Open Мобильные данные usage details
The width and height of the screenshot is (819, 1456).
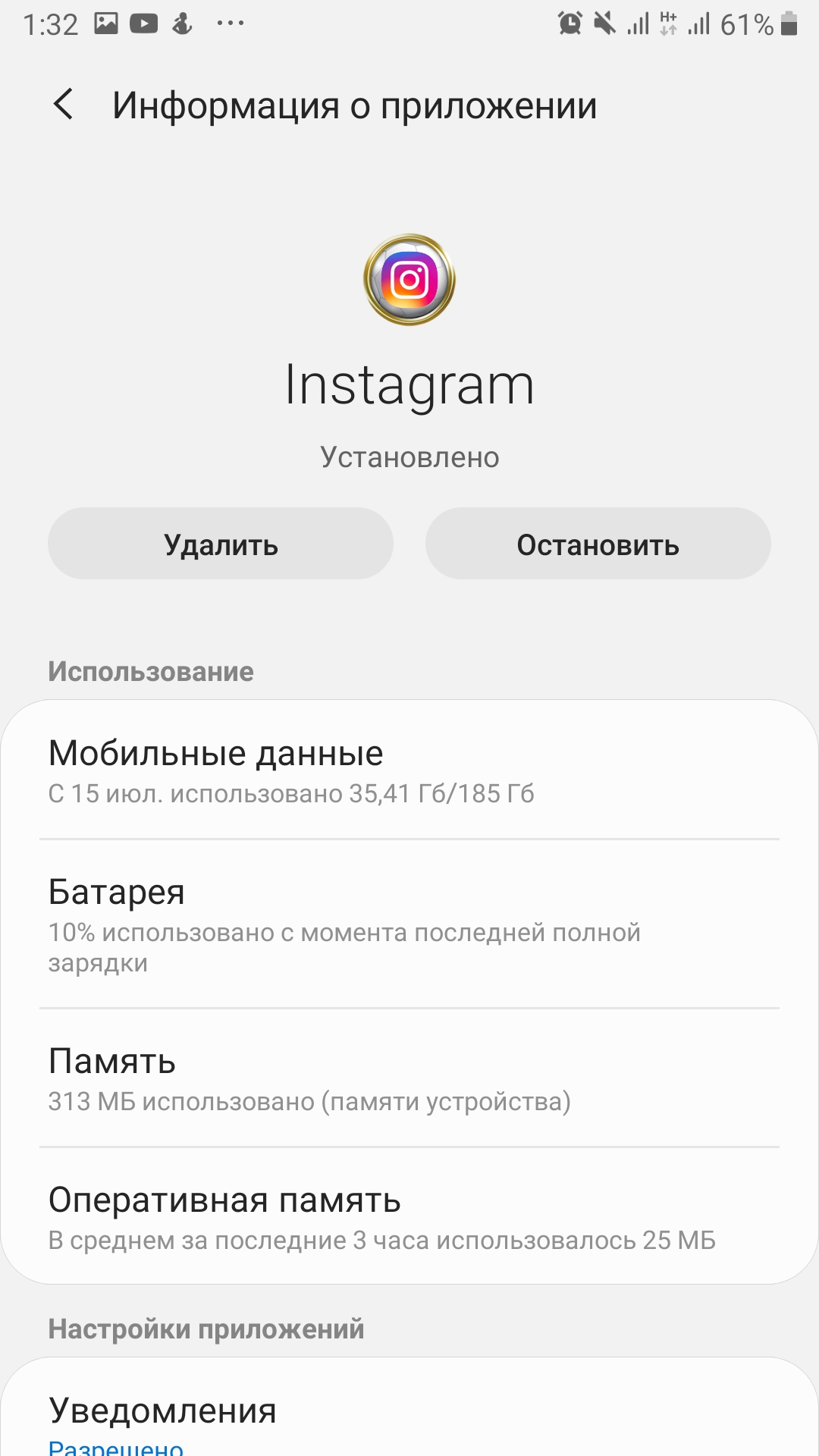[409, 770]
